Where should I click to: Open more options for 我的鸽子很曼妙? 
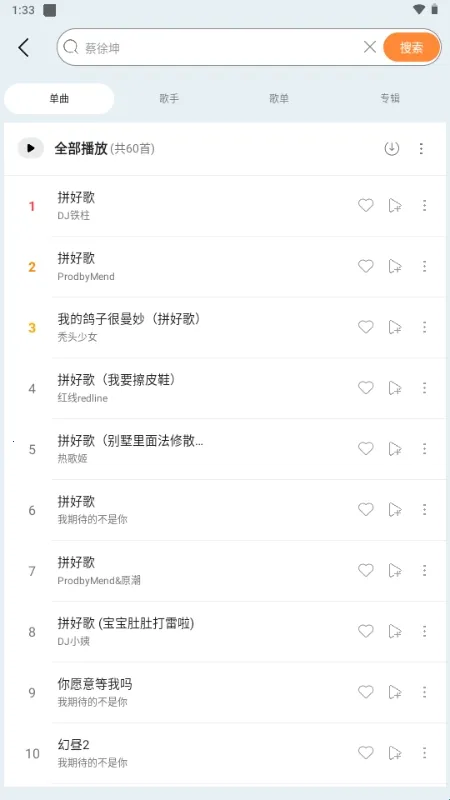point(424,327)
